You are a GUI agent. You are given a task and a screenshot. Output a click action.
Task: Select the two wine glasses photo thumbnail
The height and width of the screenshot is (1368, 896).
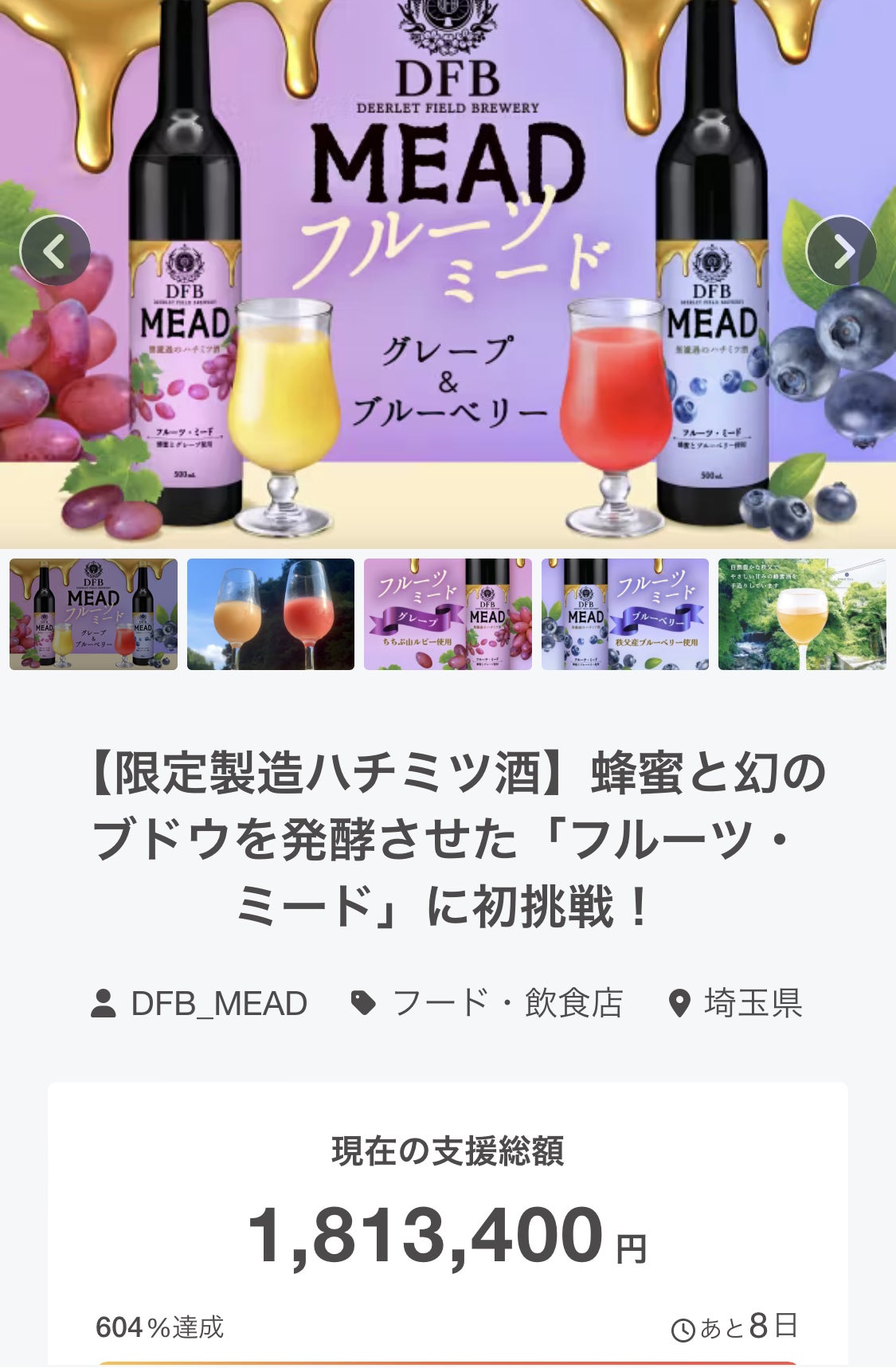pos(271,614)
